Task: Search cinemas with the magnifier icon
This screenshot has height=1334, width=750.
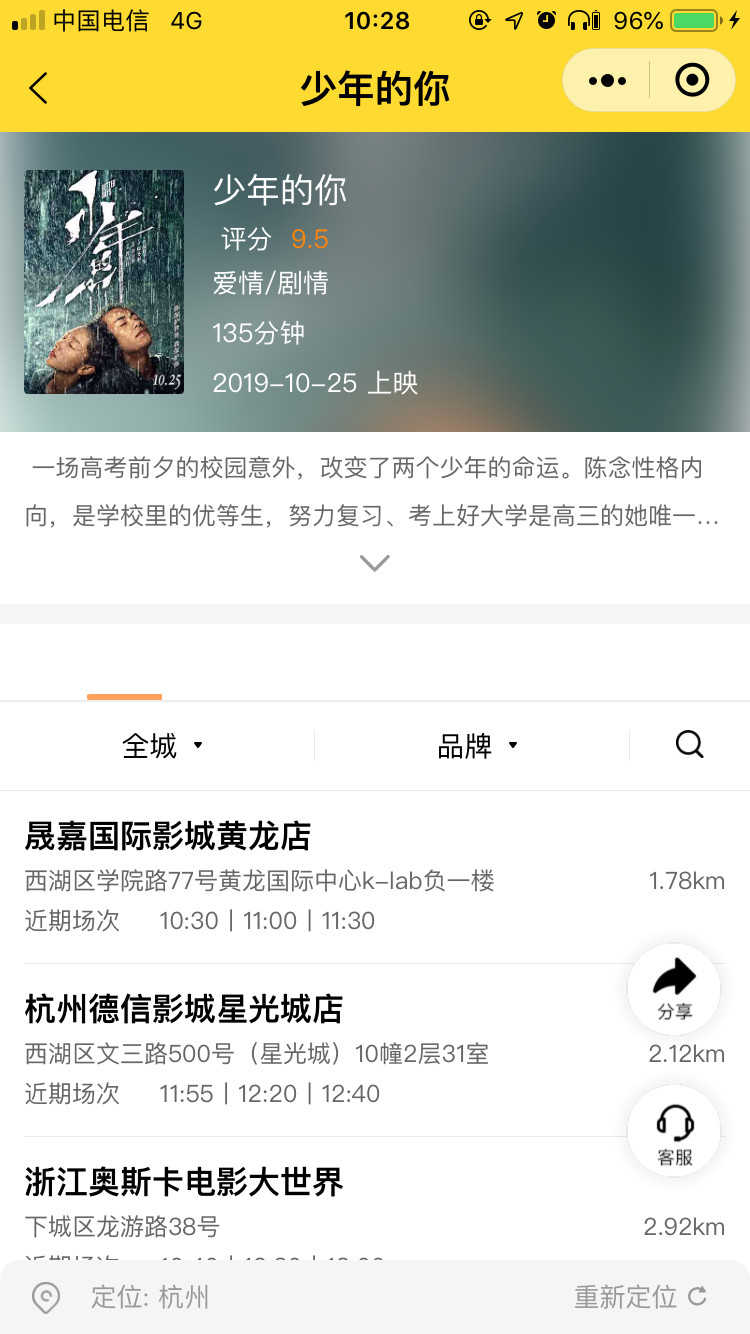Action: pyautogui.click(x=690, y=745)
